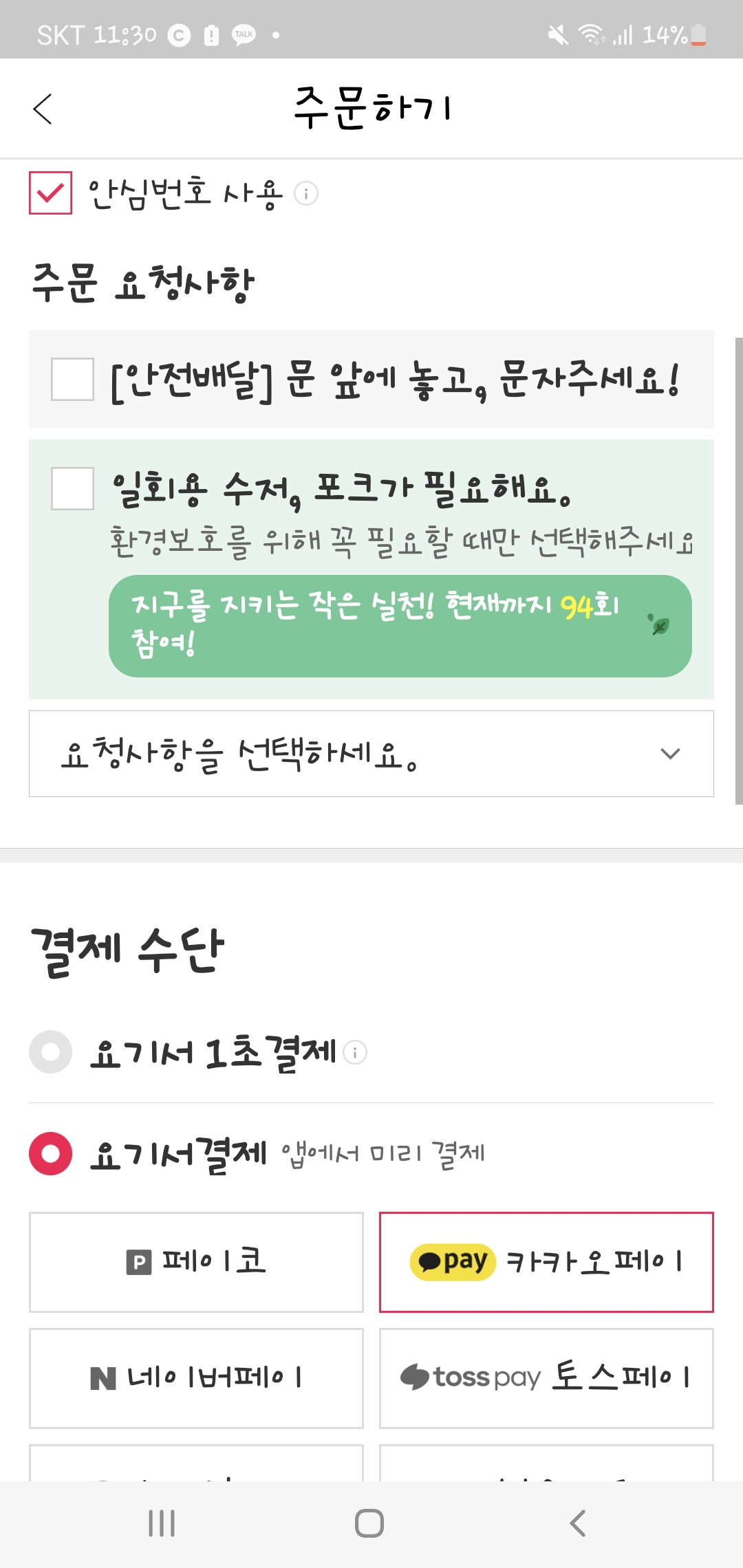Image resolution: width=743 pixels, height=1568 pixels.
Task: Open the info icon next to 안심번호 사용
Action: pos(306,193)
